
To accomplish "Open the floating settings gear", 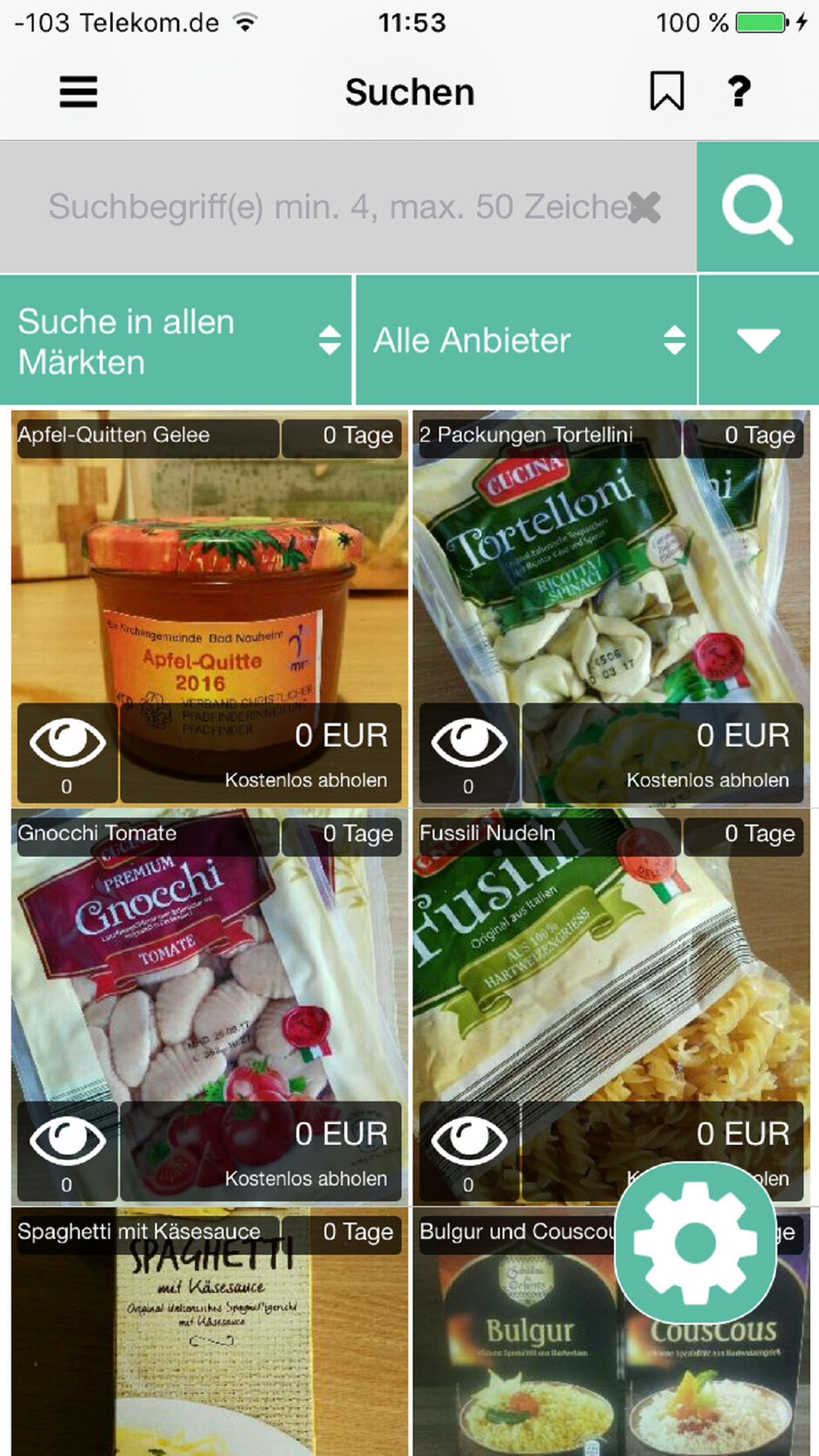I will coord(696,1242).
